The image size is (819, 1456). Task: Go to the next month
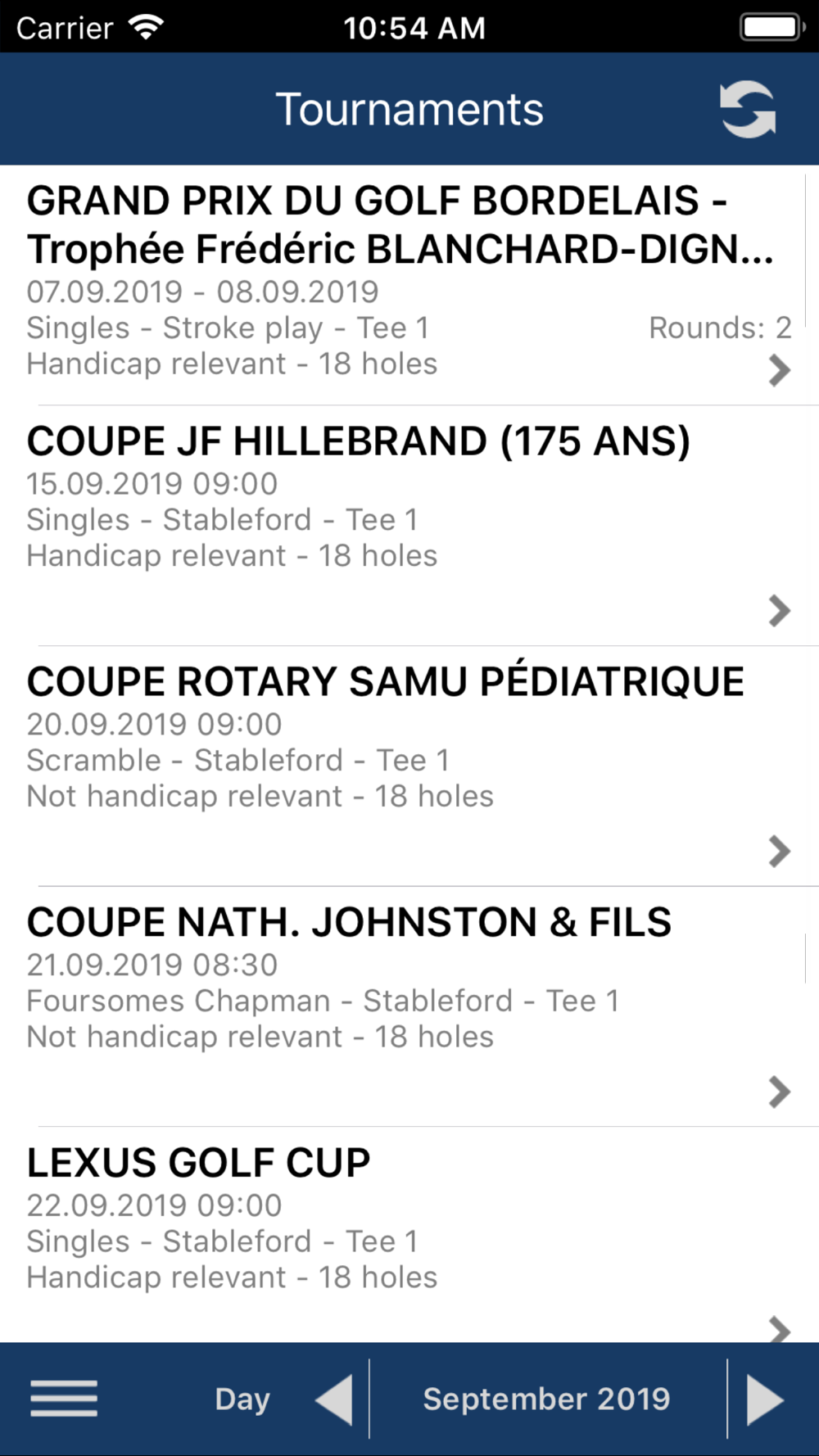766,1399
